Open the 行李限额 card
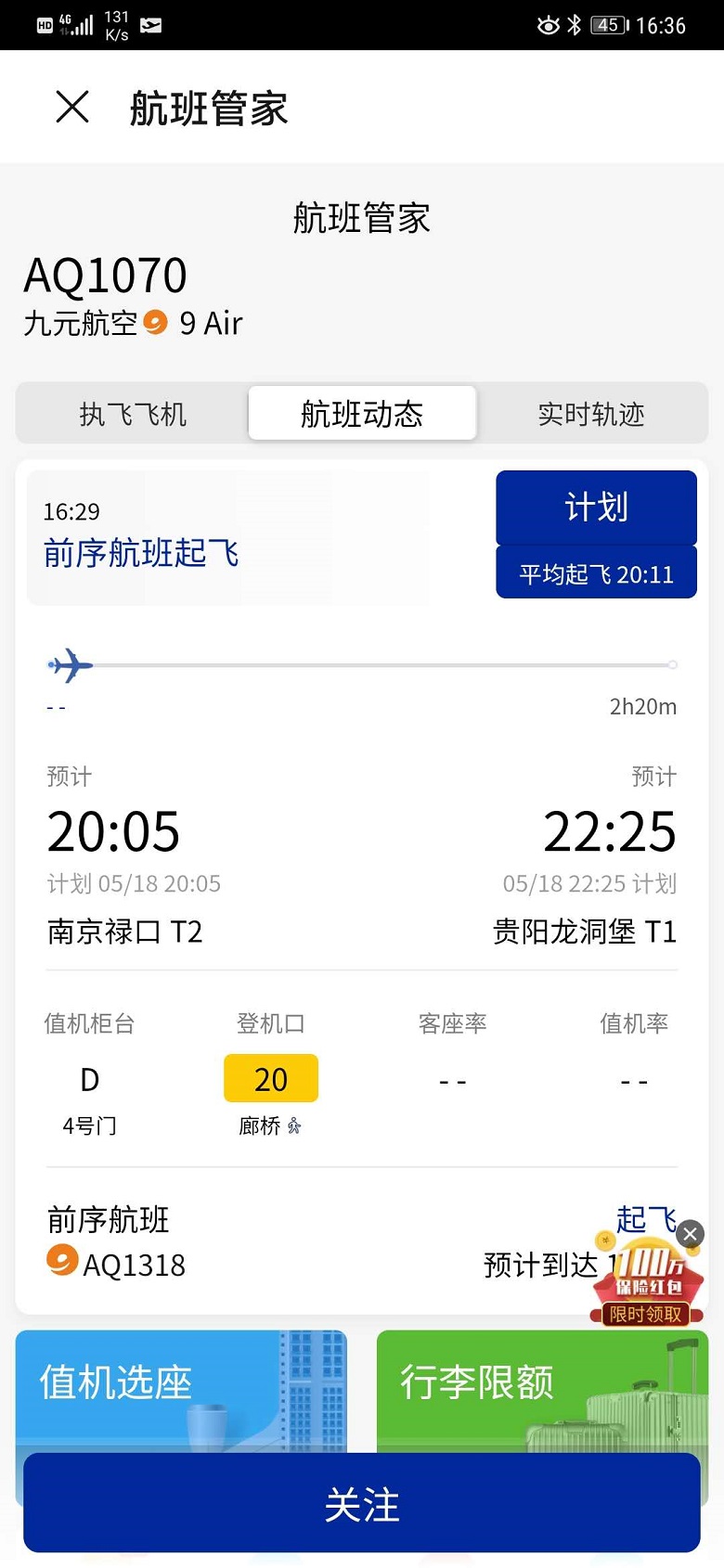 [542, 1387]
